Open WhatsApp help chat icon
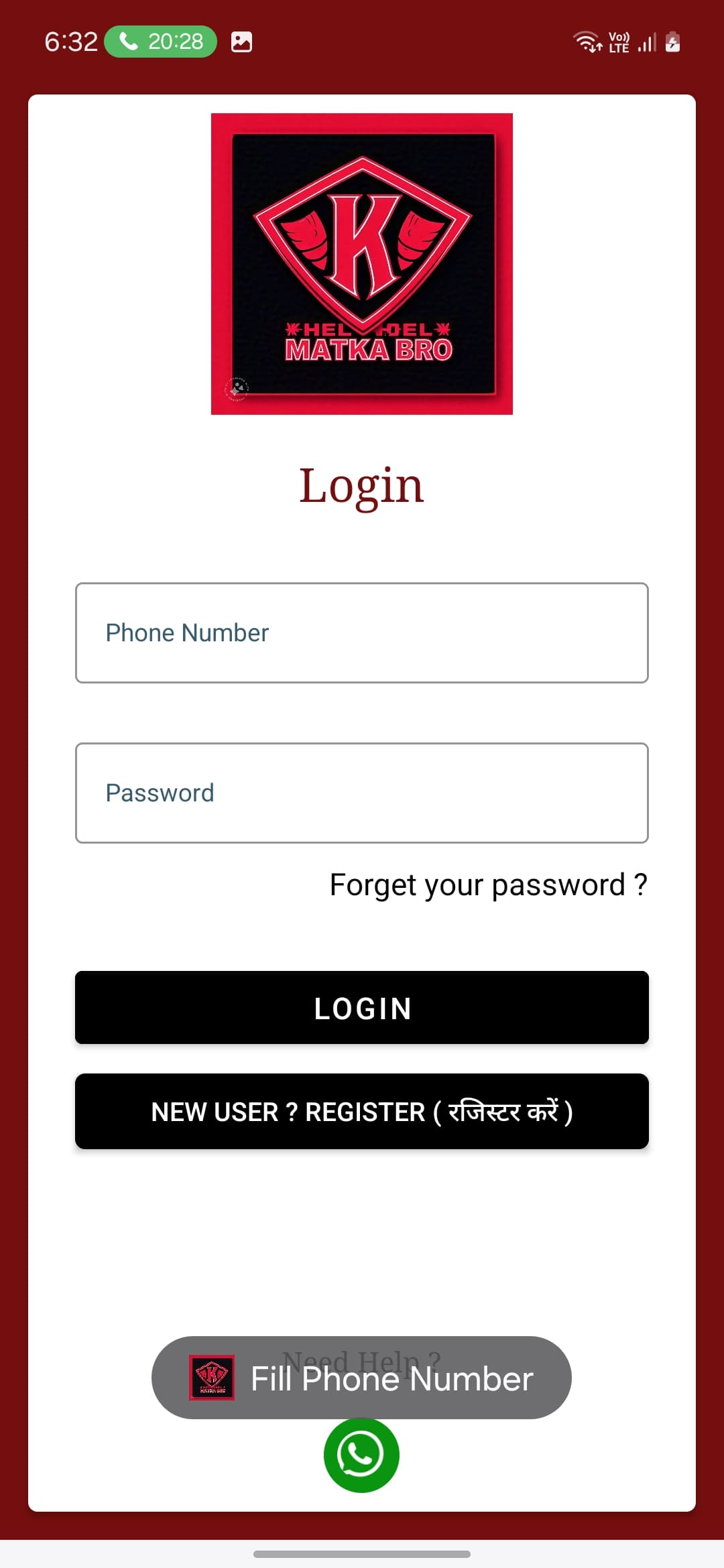This screenshot has height=1568, width=724. [x=361, y=1455]
